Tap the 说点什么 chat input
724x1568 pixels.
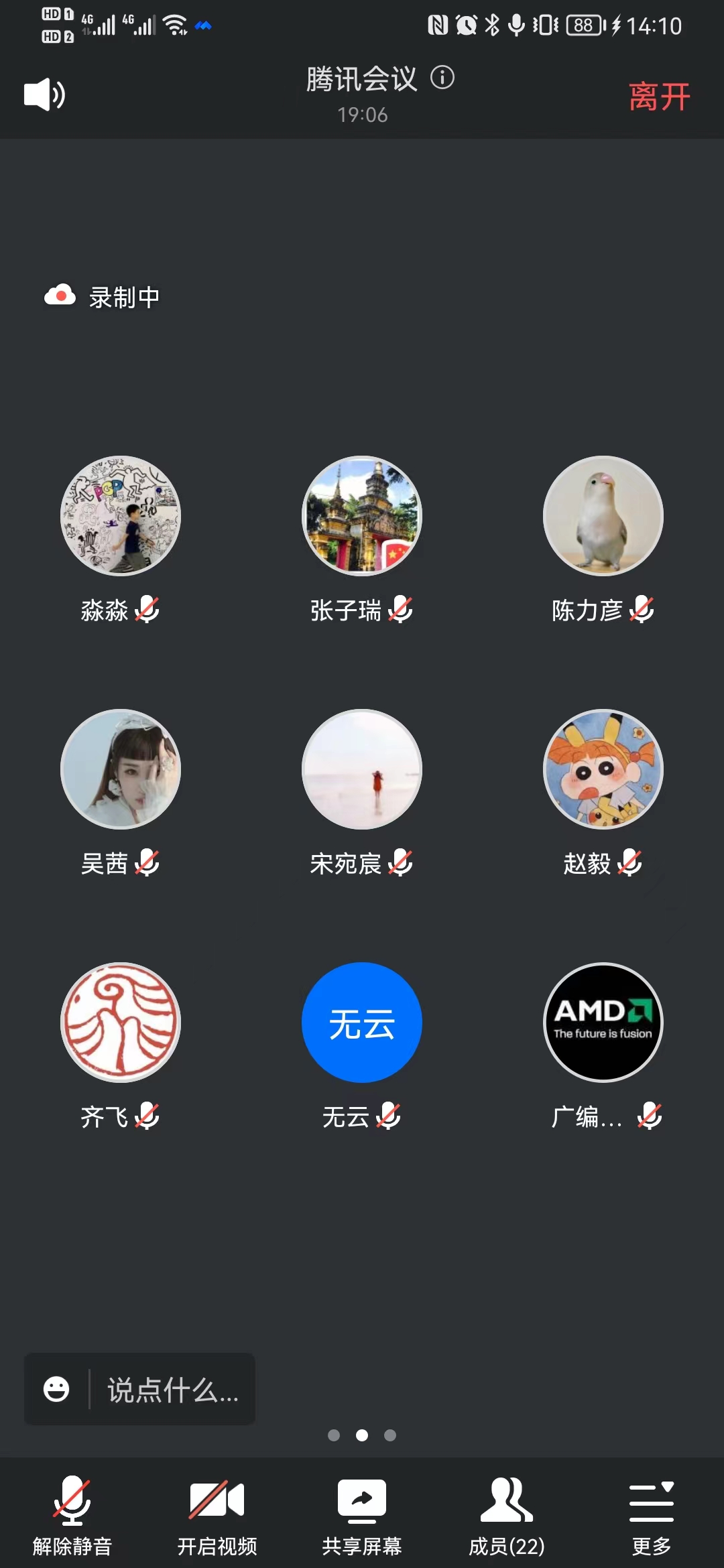tap(173, 1390)
